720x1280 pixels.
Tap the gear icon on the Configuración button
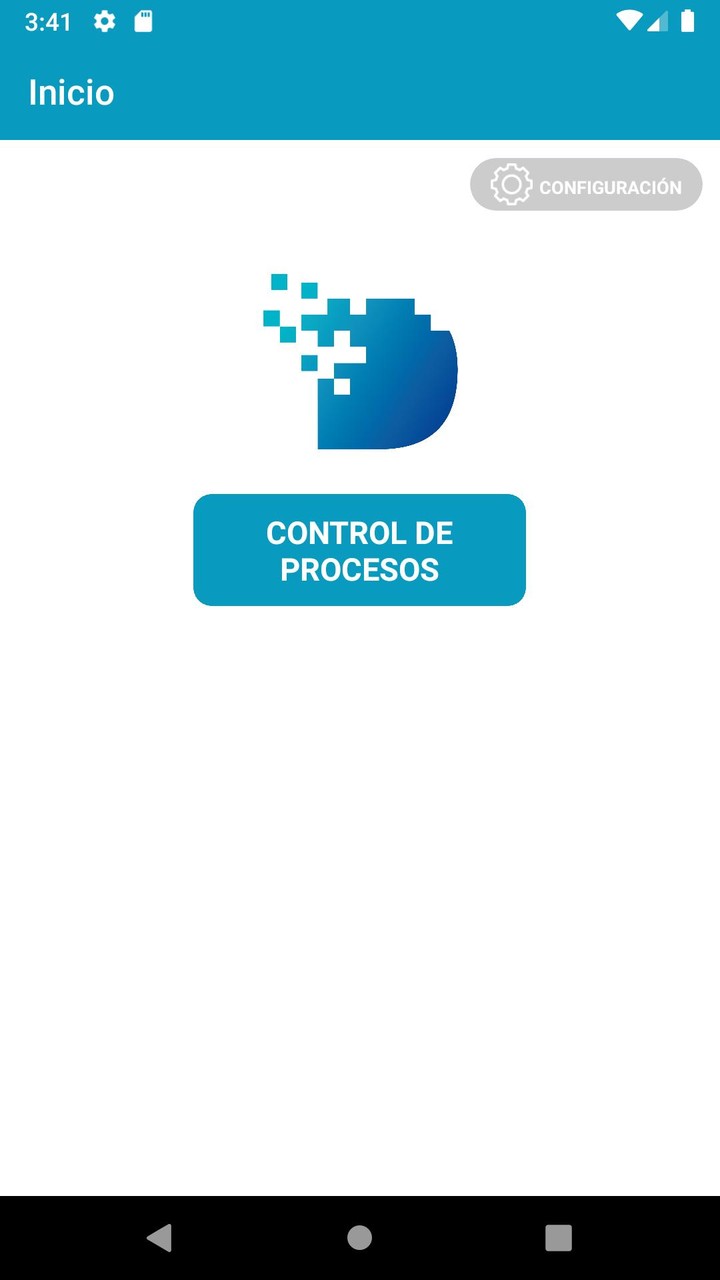click(x=511, y=184)
